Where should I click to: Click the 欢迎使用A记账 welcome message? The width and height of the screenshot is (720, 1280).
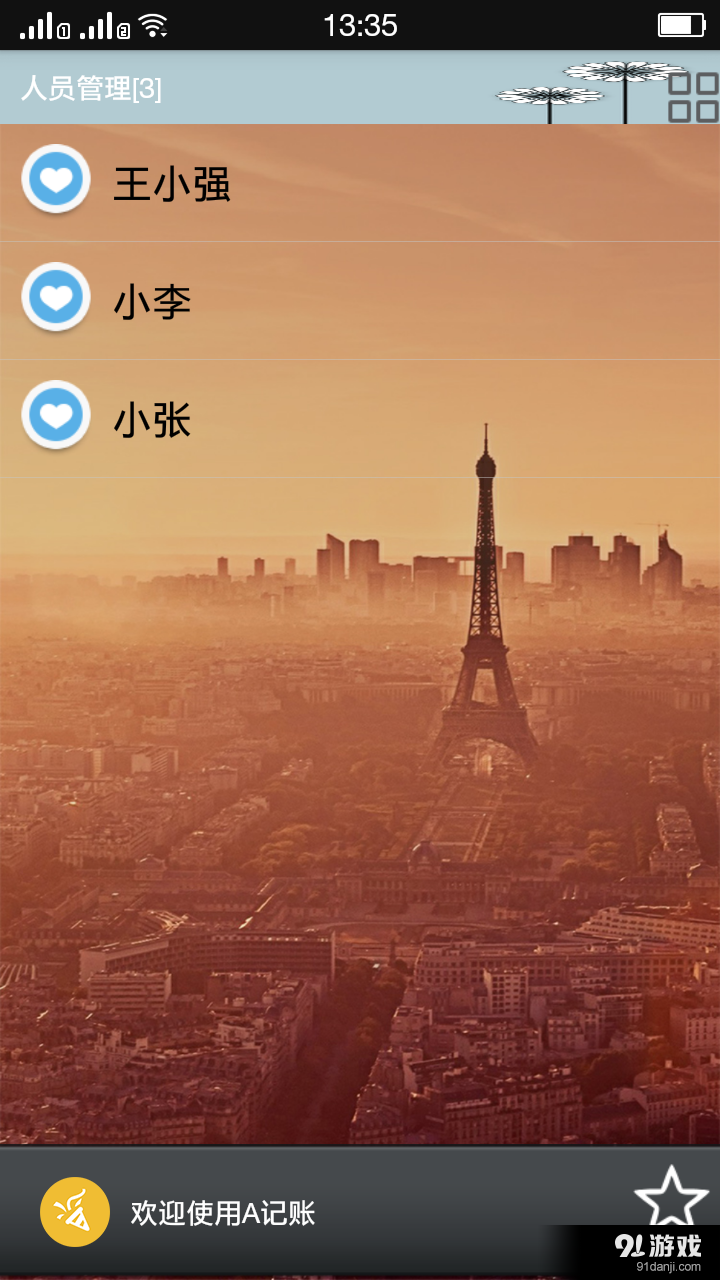[220, 1213]
